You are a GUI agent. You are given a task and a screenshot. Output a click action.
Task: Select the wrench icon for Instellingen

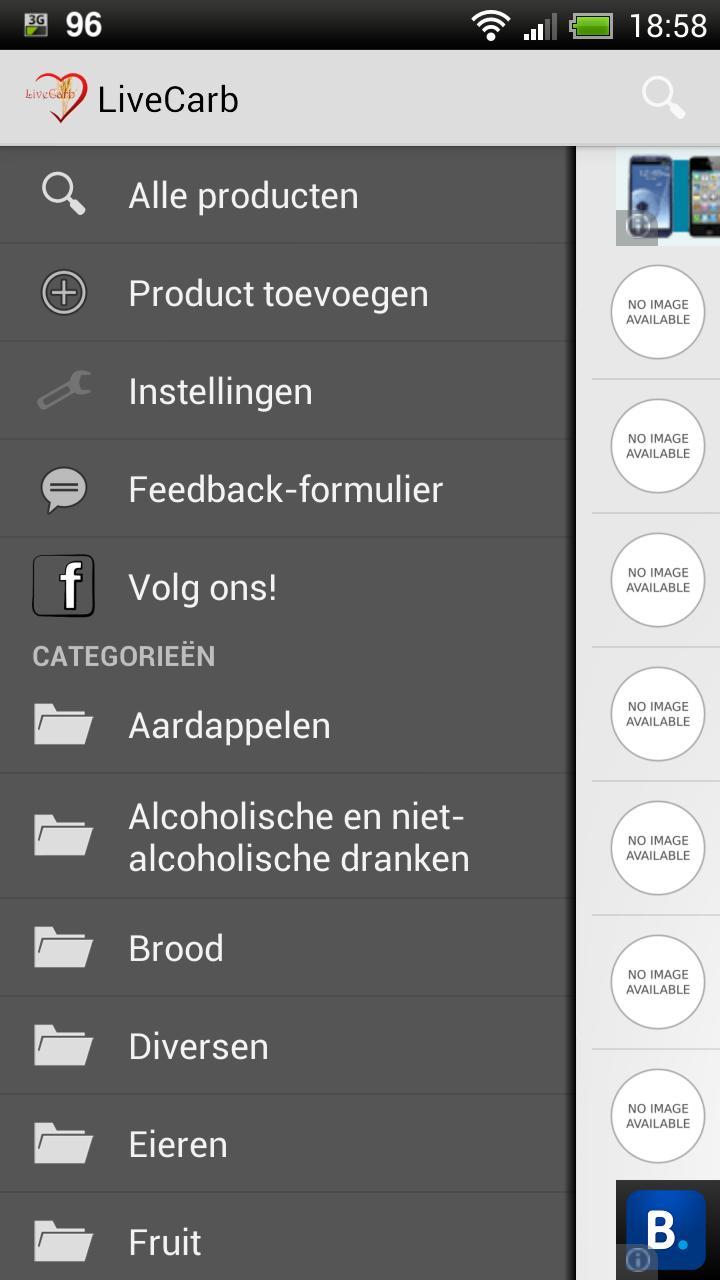63,390
